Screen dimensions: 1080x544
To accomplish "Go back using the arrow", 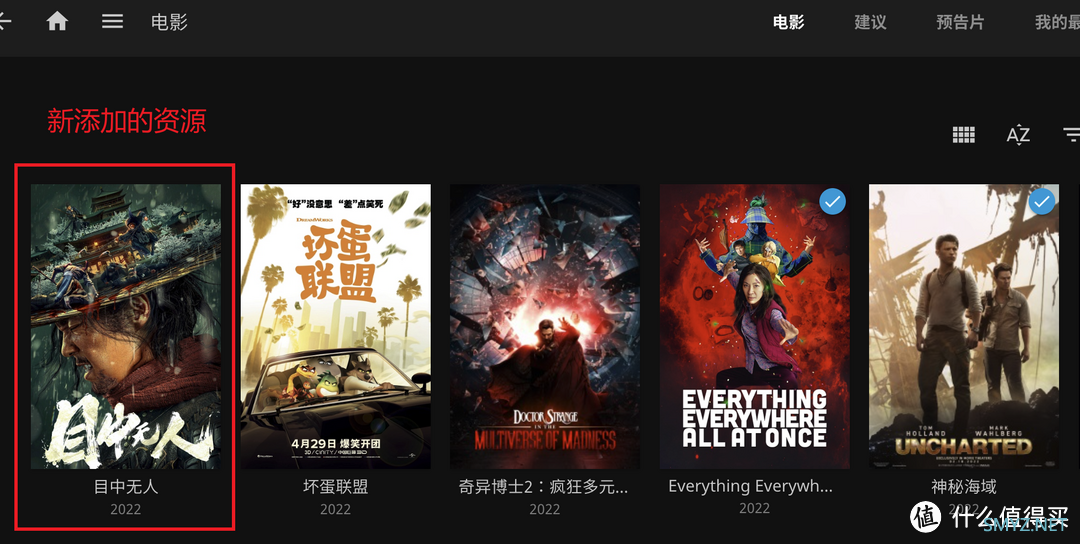I will [x=5, y=21].
